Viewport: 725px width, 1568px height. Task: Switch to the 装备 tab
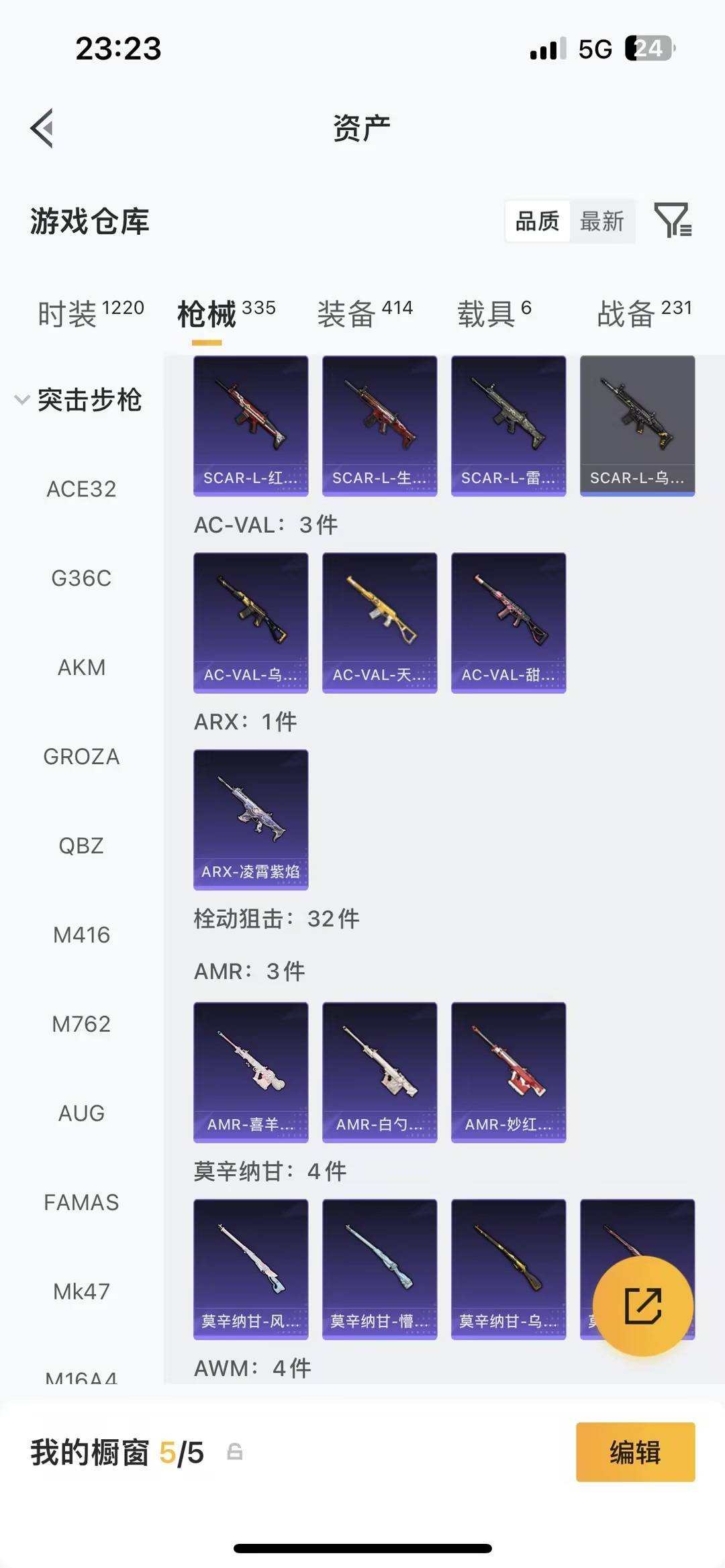365,313
